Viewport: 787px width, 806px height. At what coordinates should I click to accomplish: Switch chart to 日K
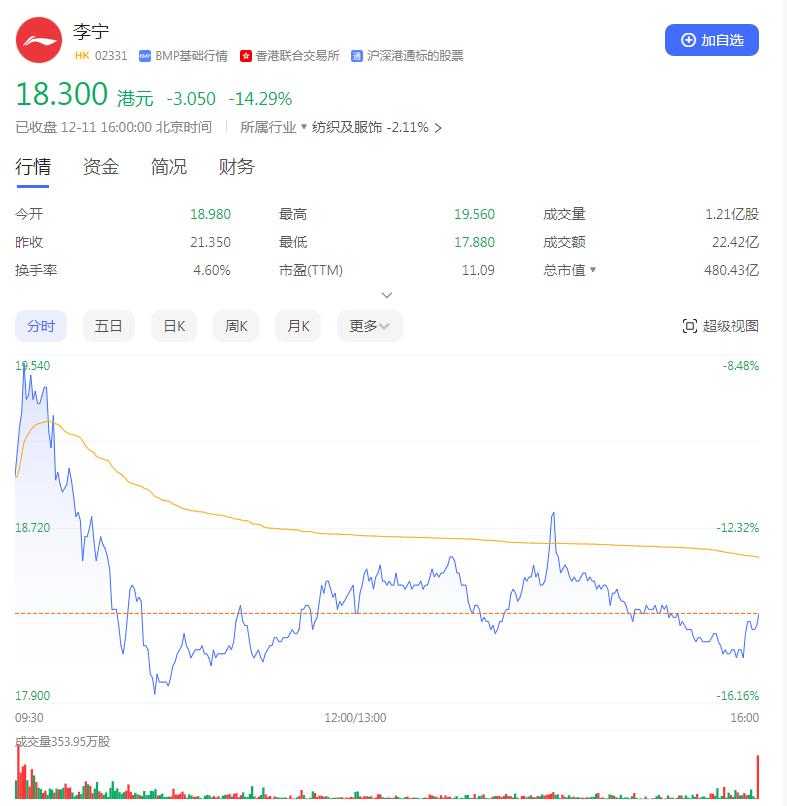pos(174,326)
